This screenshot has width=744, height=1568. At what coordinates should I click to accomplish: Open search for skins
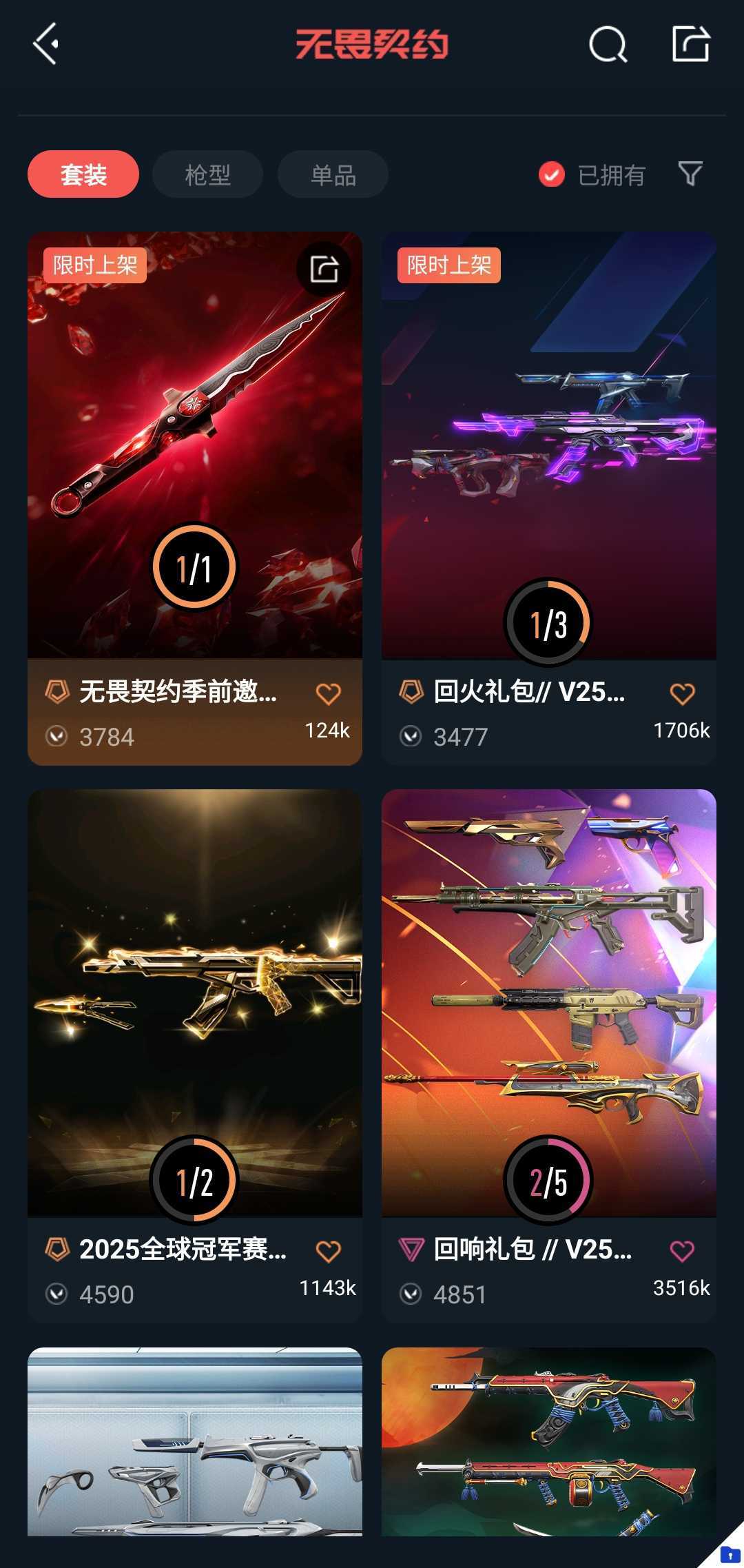click(x=608, y=45)
